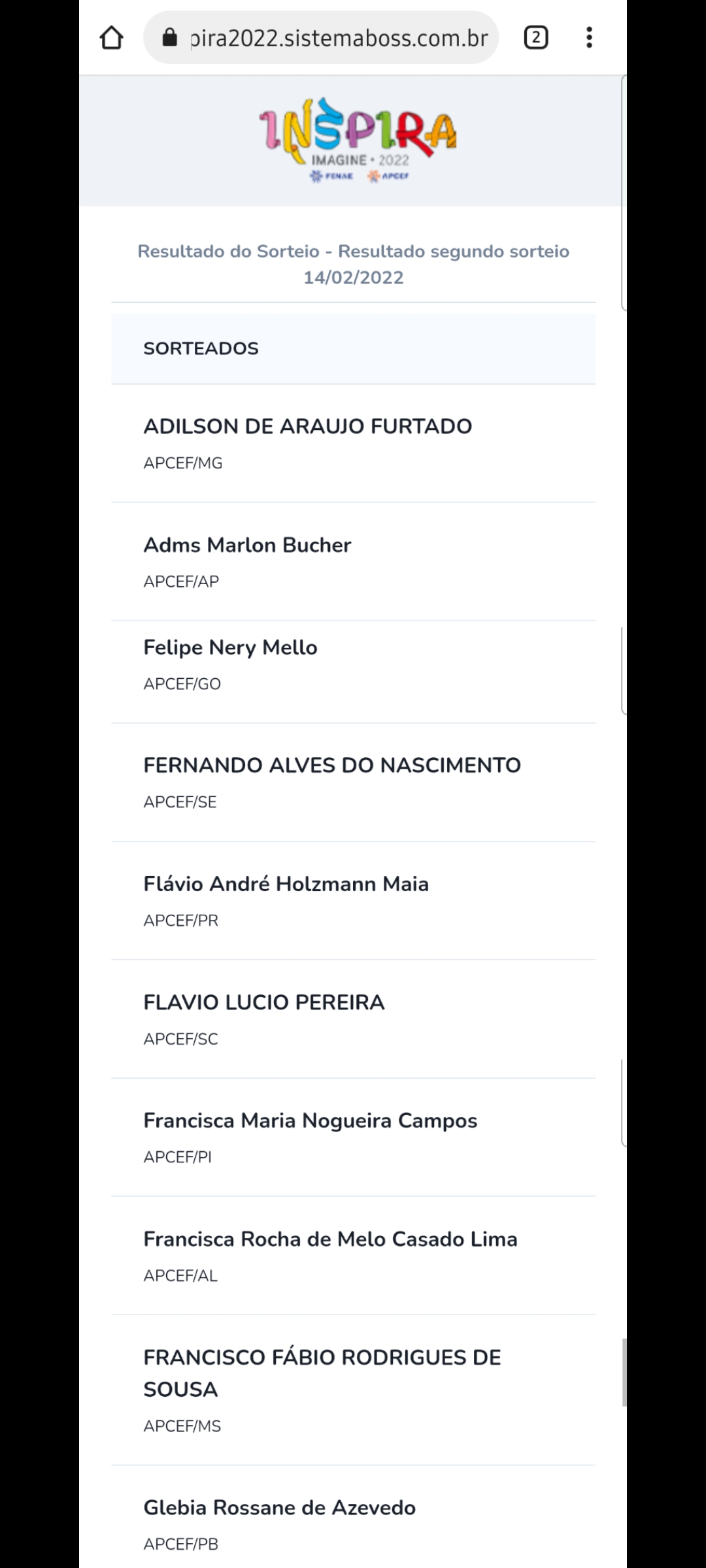Open the tab switcher showing 2 tabs
The image size is (706, 1568).
click(x=536, y=38)
